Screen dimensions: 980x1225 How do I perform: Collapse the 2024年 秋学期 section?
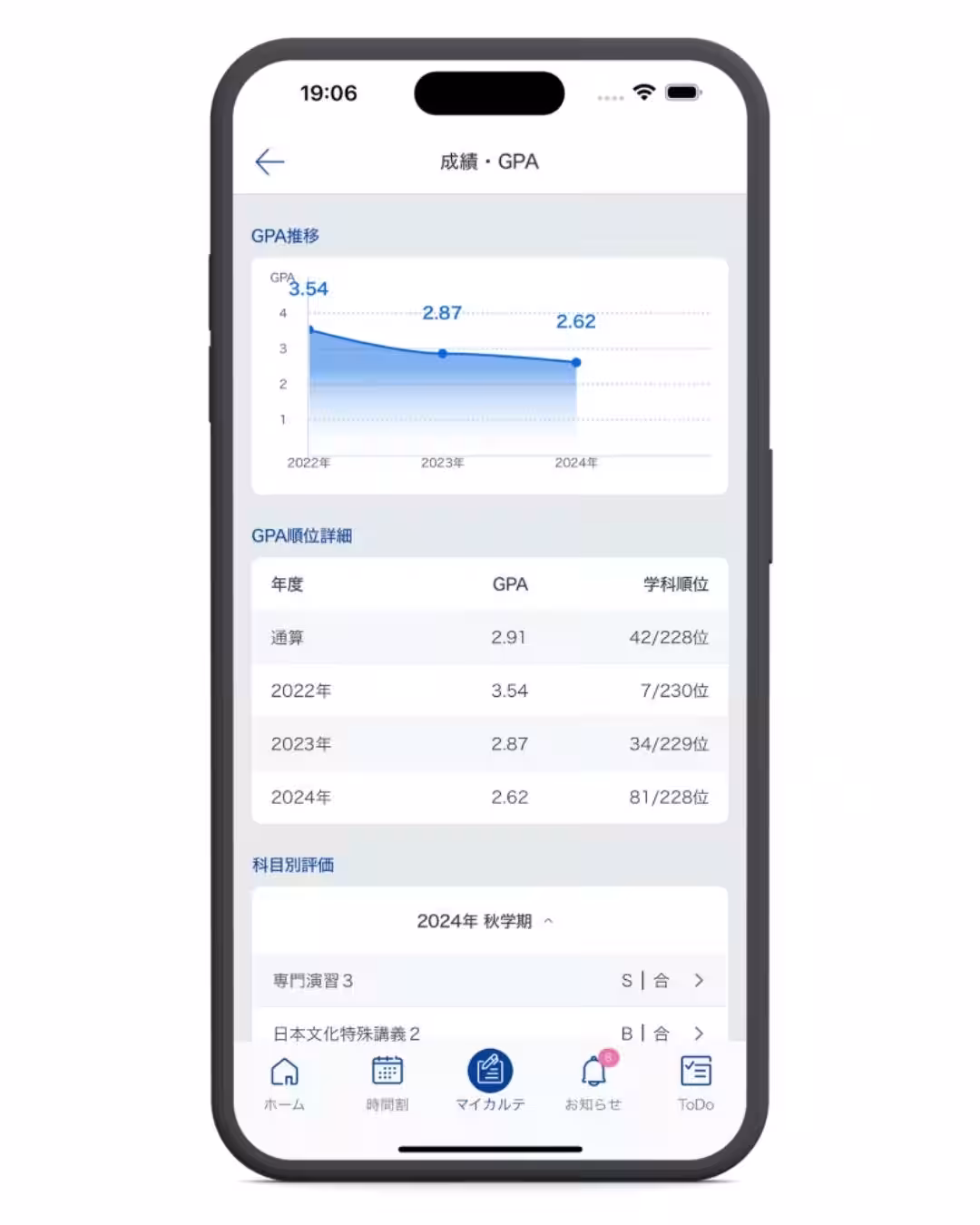[x=485, y=921]
